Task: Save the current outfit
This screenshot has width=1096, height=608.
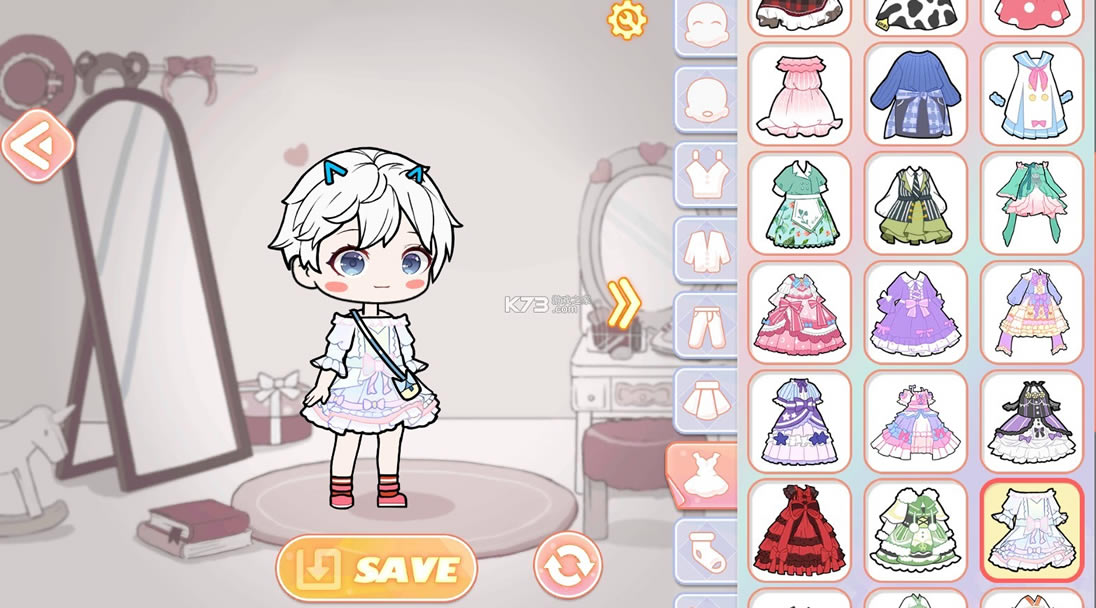Action: tap(377, 568)
